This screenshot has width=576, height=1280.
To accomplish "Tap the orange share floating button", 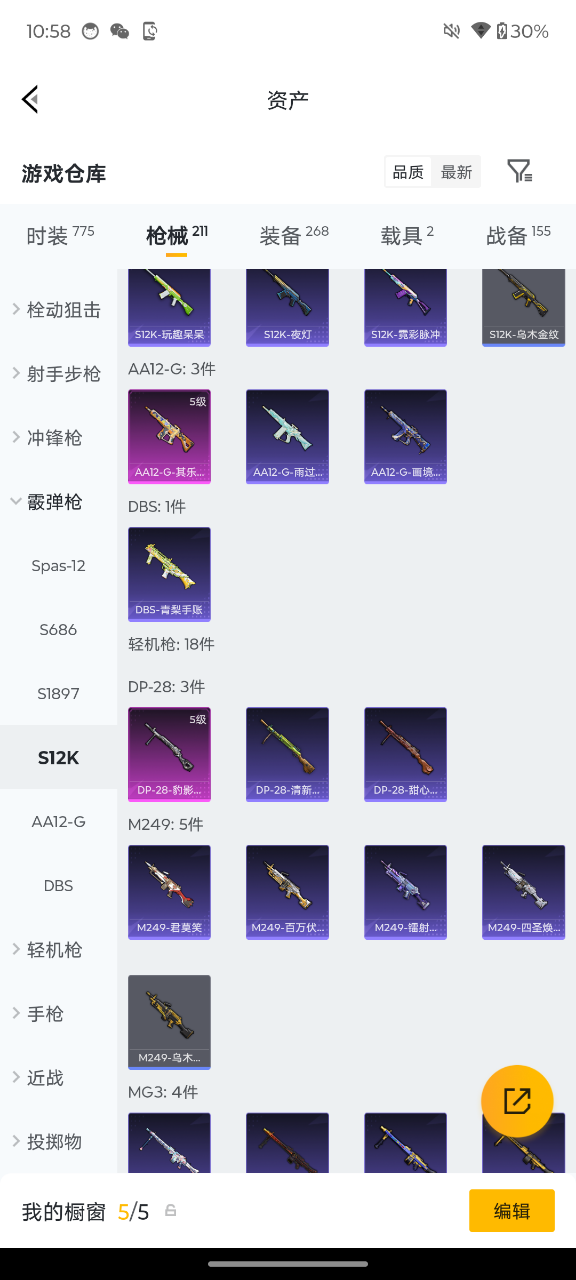I will coord(517,1101).
